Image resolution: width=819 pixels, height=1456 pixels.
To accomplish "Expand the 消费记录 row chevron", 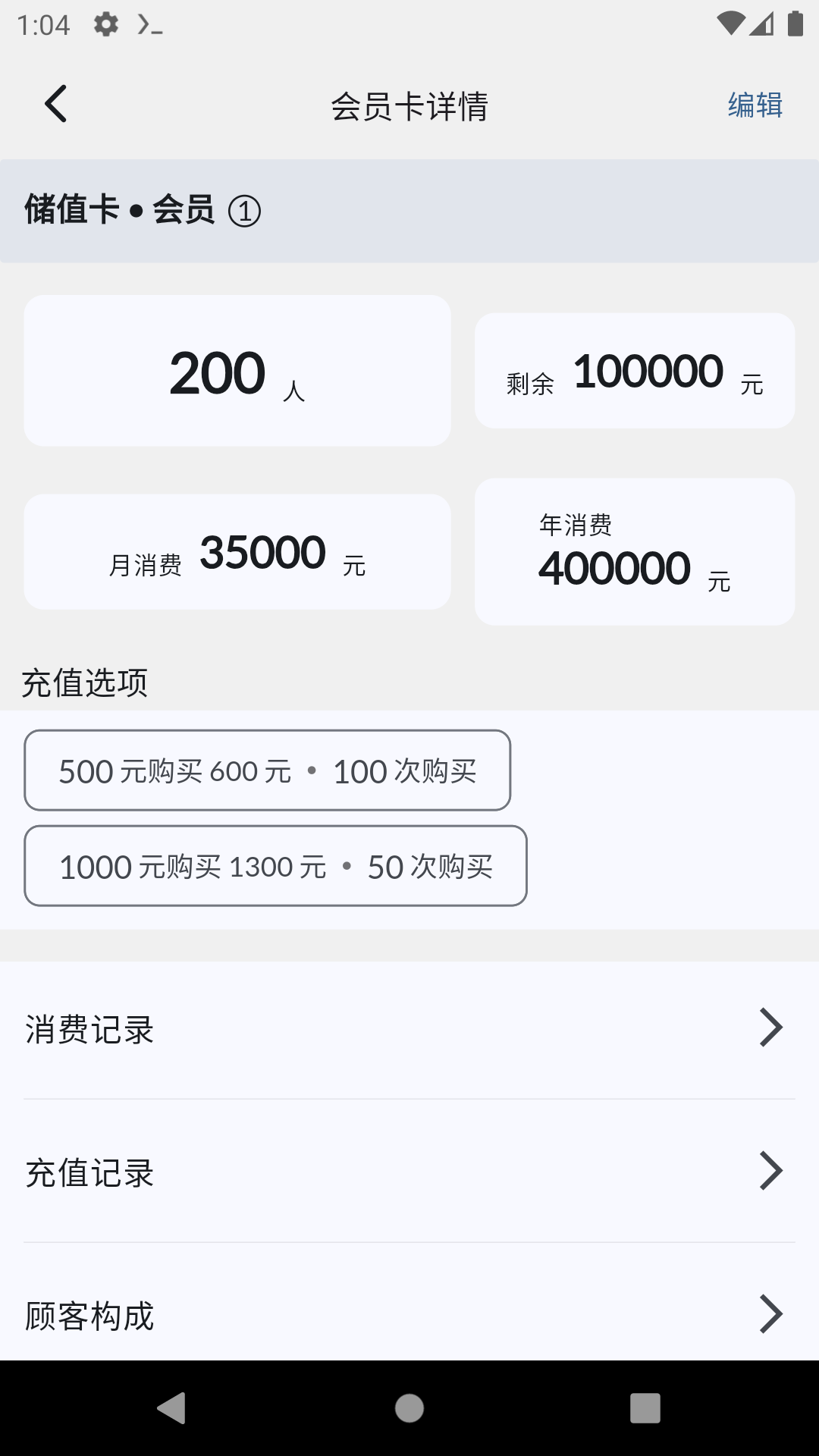I will pyautogui.click(x=771, y=1027).
